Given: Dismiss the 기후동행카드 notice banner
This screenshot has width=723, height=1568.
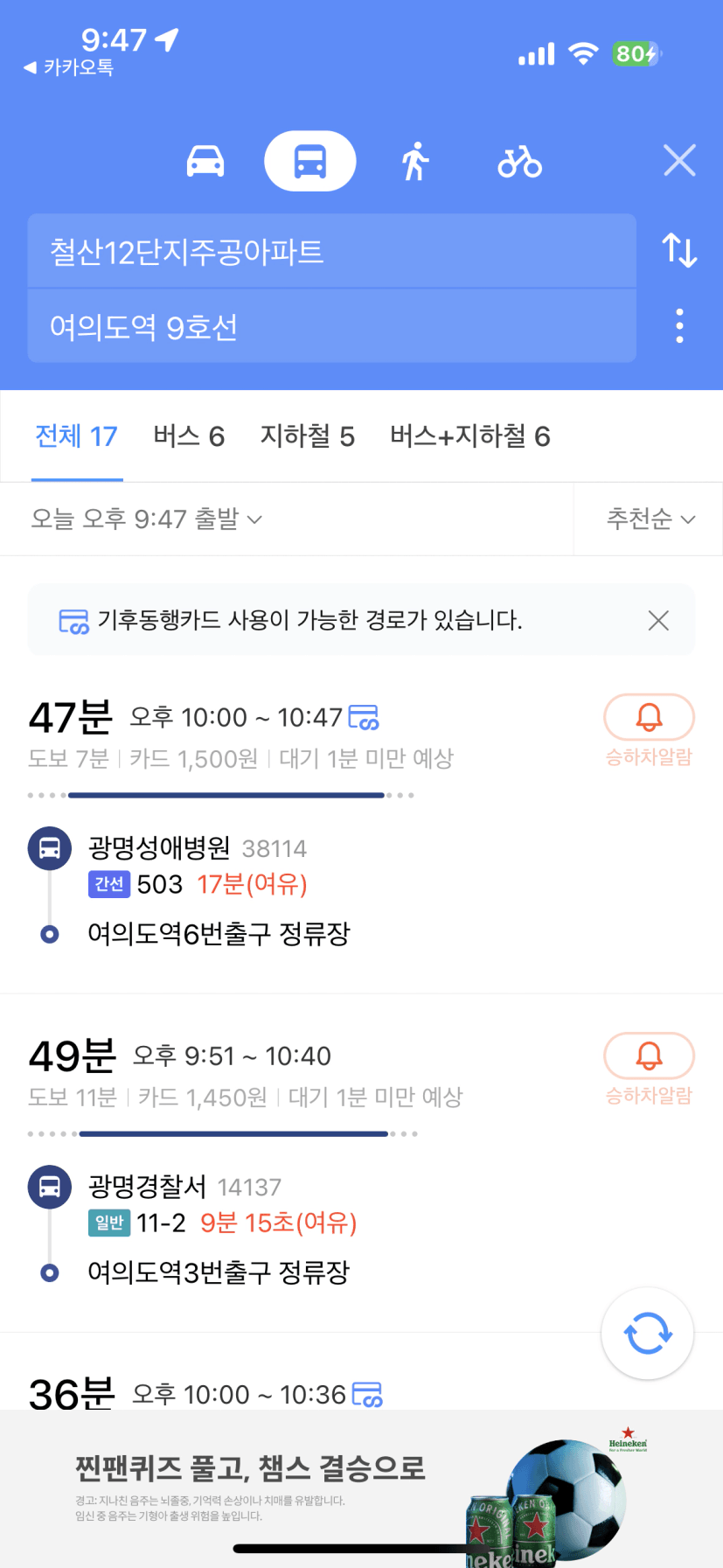Looking at the screenshot, I should click(x=658, y=620).
